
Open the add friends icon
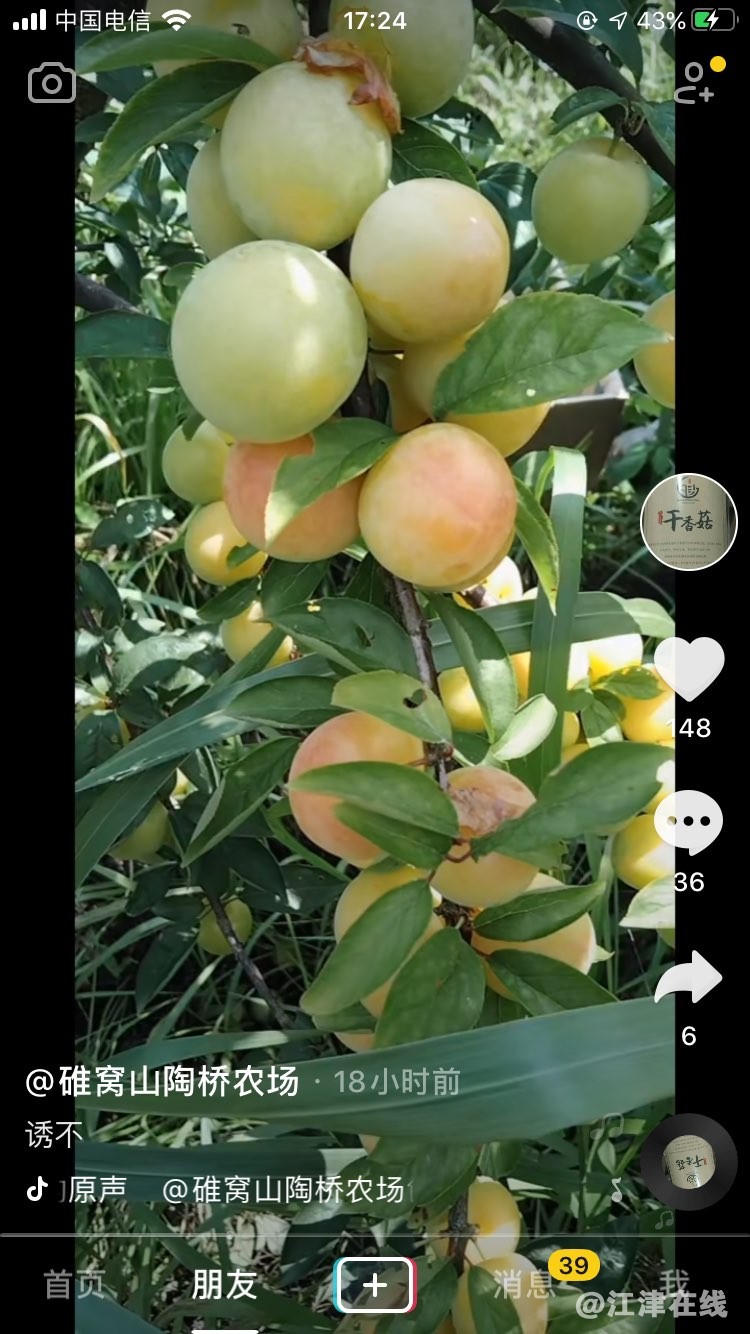point(695,82)
